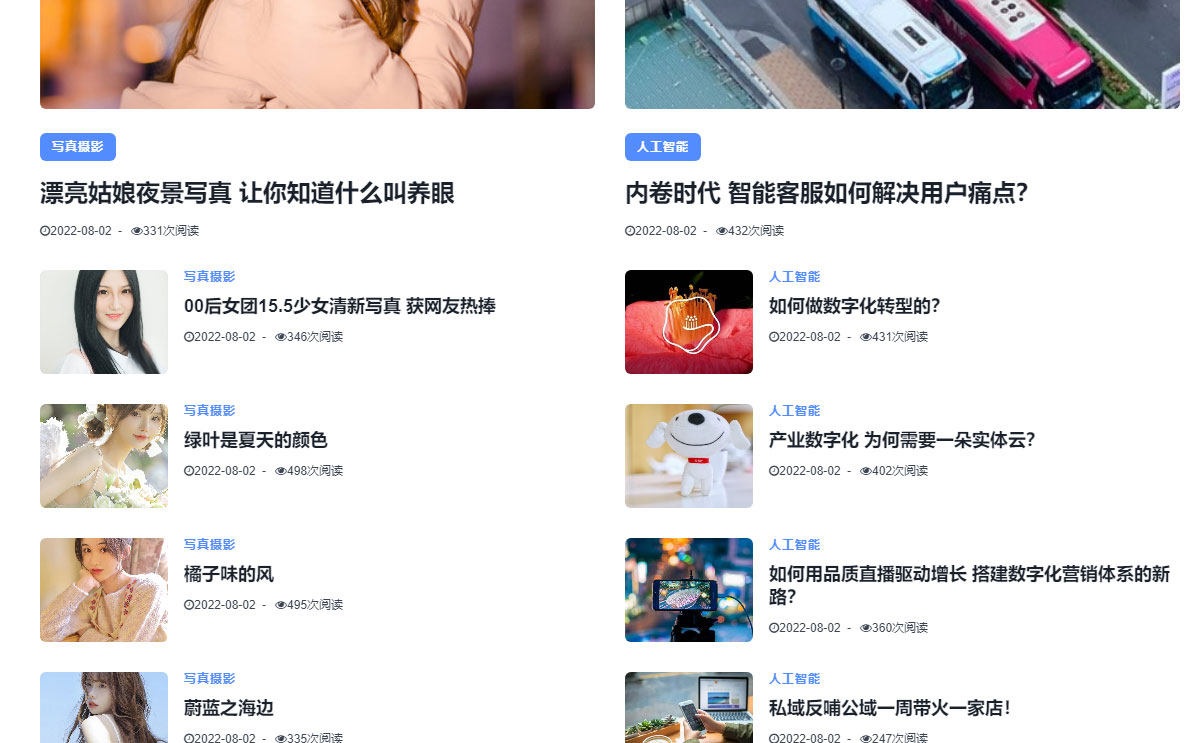The image size is (1196, 743).
Task: Tap the thumbnail beside 橘子味的风
Action: (104, 590)
